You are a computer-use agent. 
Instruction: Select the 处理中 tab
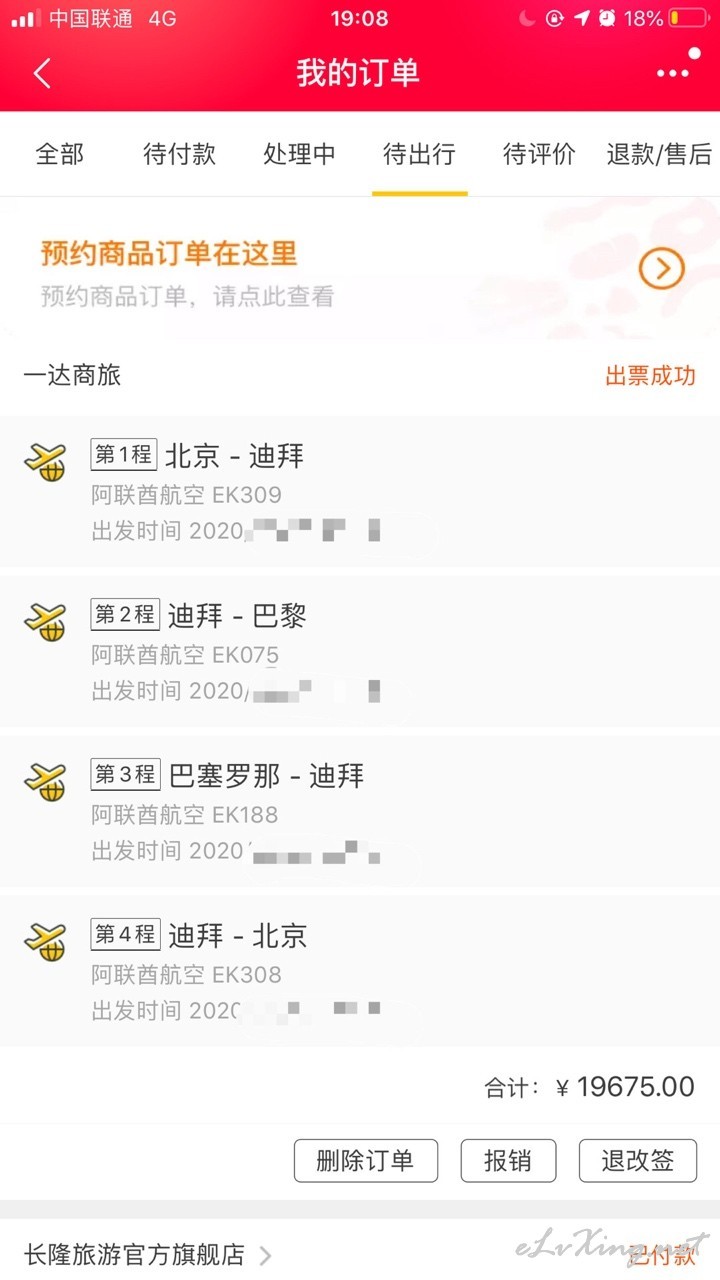(299, 154)
